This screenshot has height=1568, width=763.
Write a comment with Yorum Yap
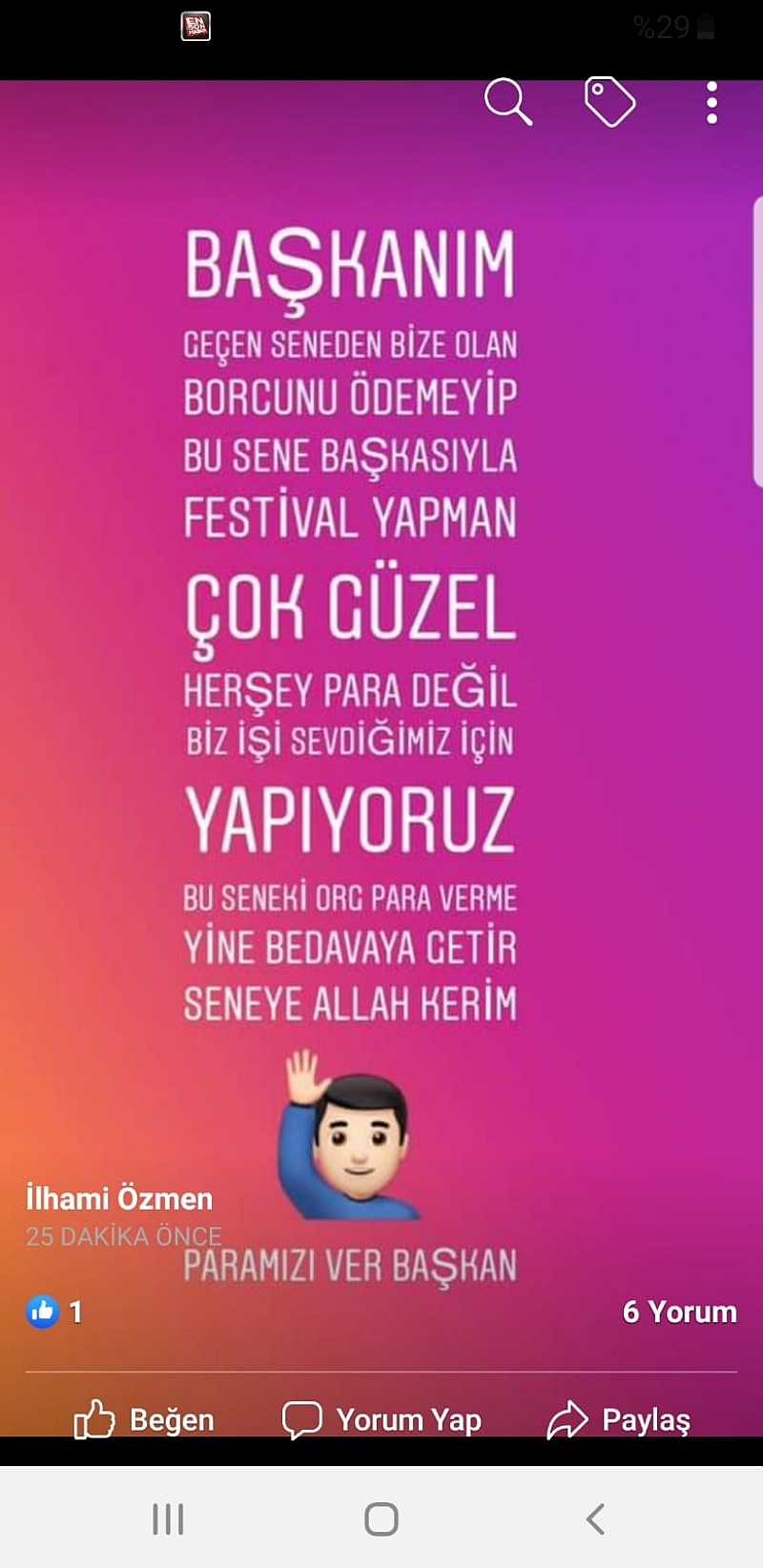381,1419
